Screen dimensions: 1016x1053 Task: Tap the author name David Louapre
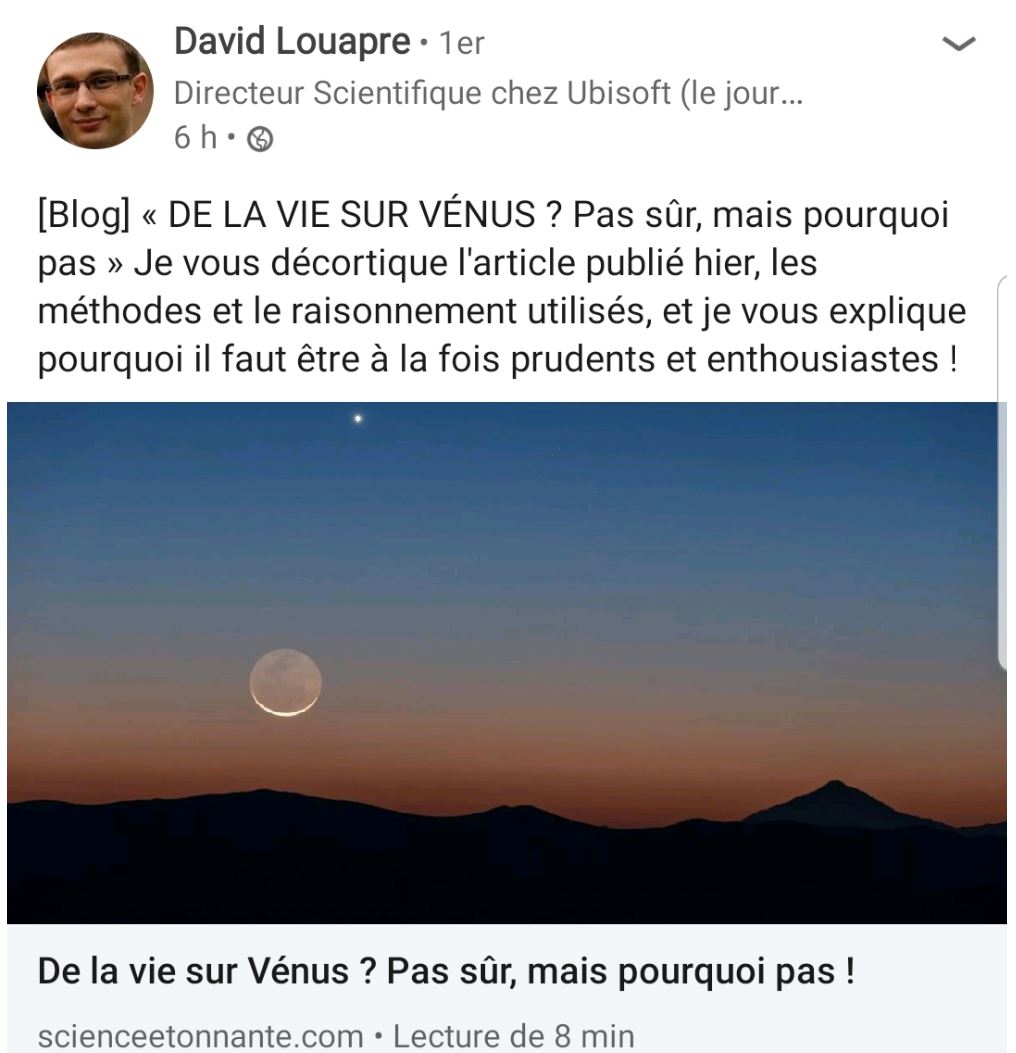click(292, 42)
